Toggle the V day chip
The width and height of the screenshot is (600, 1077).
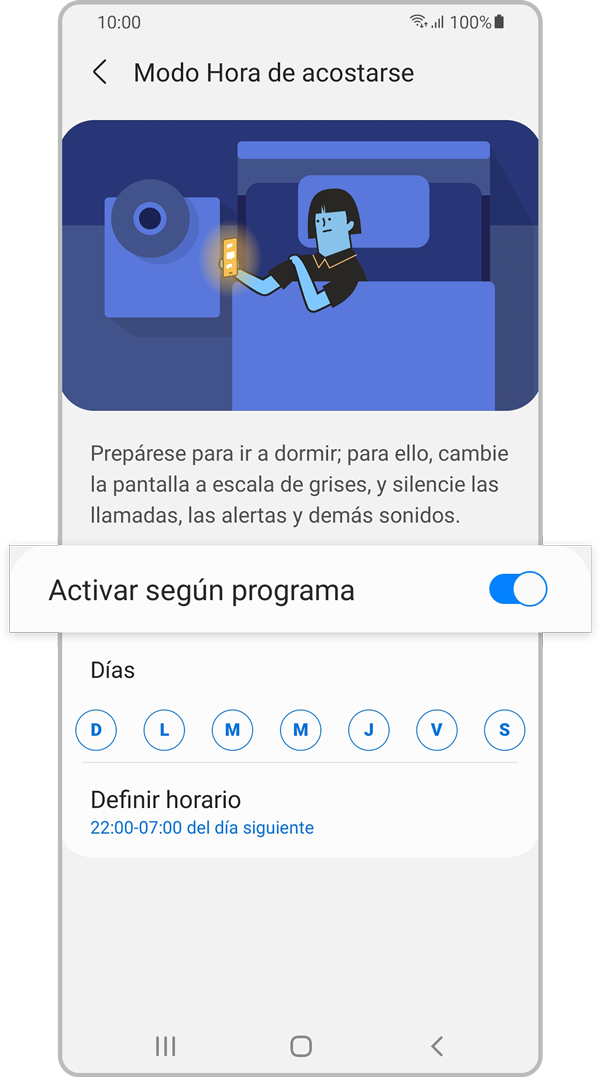point(436,730)
